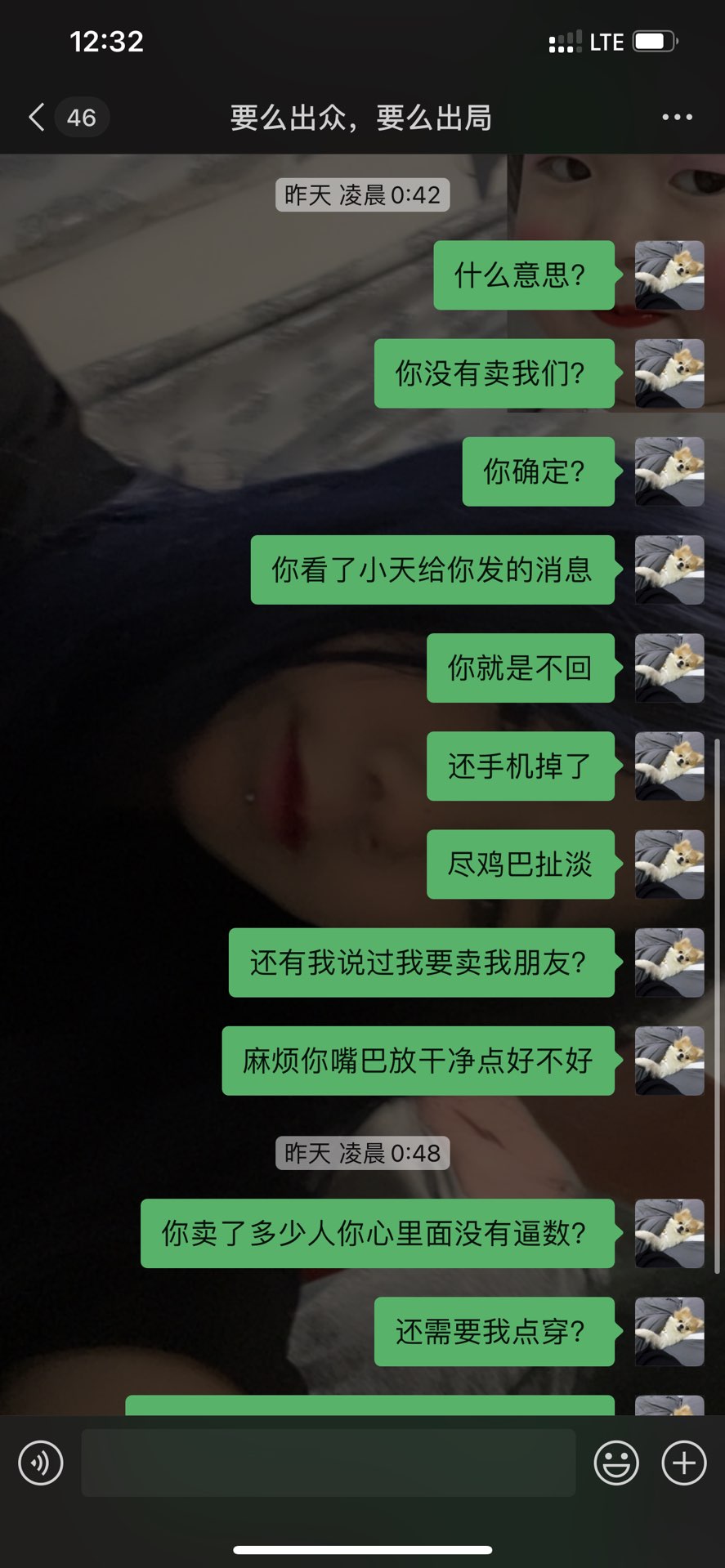Open the chat info overflow menu
This screenshot has width=725, height=1568.
click(677, 118)
